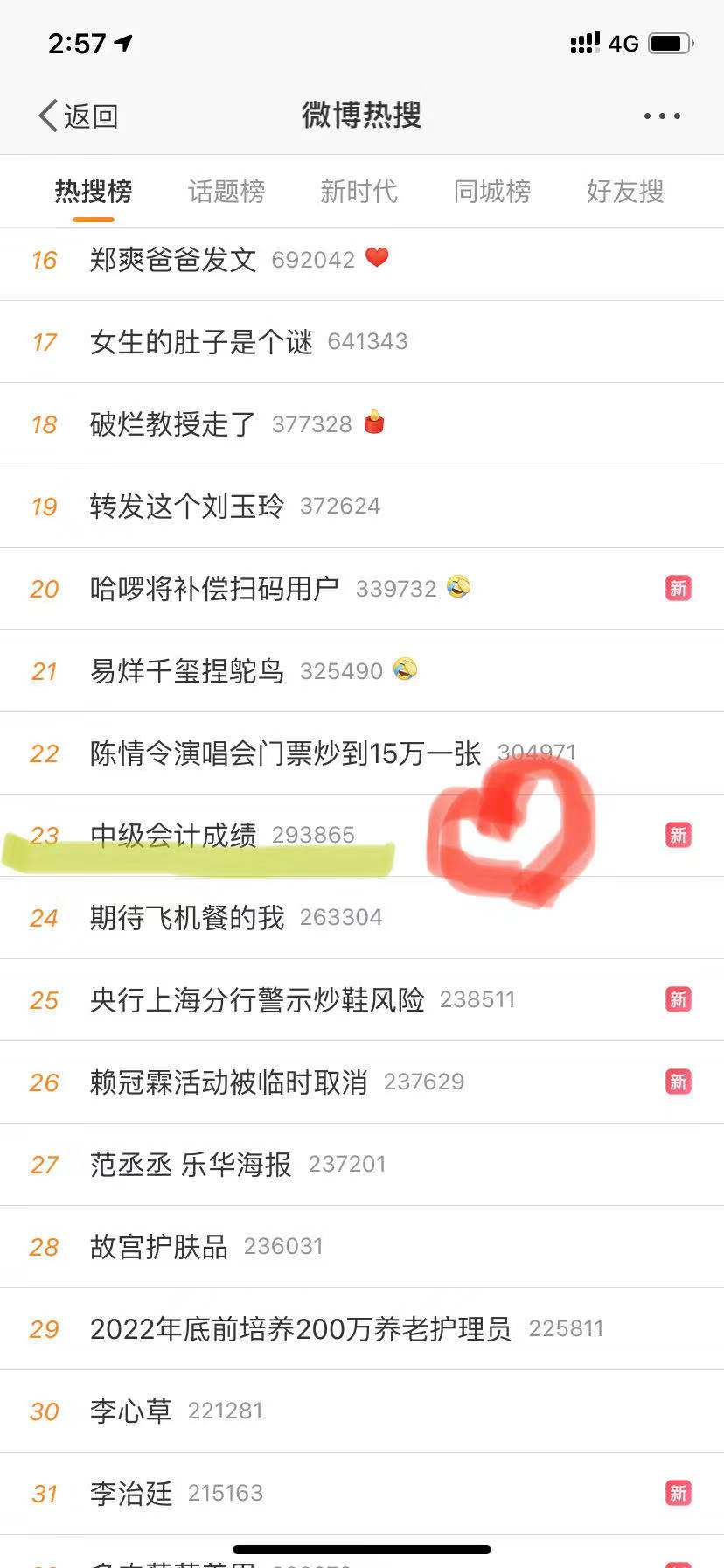Screen dimensions: 724x1568
Task: Open the topic 转发这个刘玉玲
Action: pyautogui.click(x=187, y=507)
